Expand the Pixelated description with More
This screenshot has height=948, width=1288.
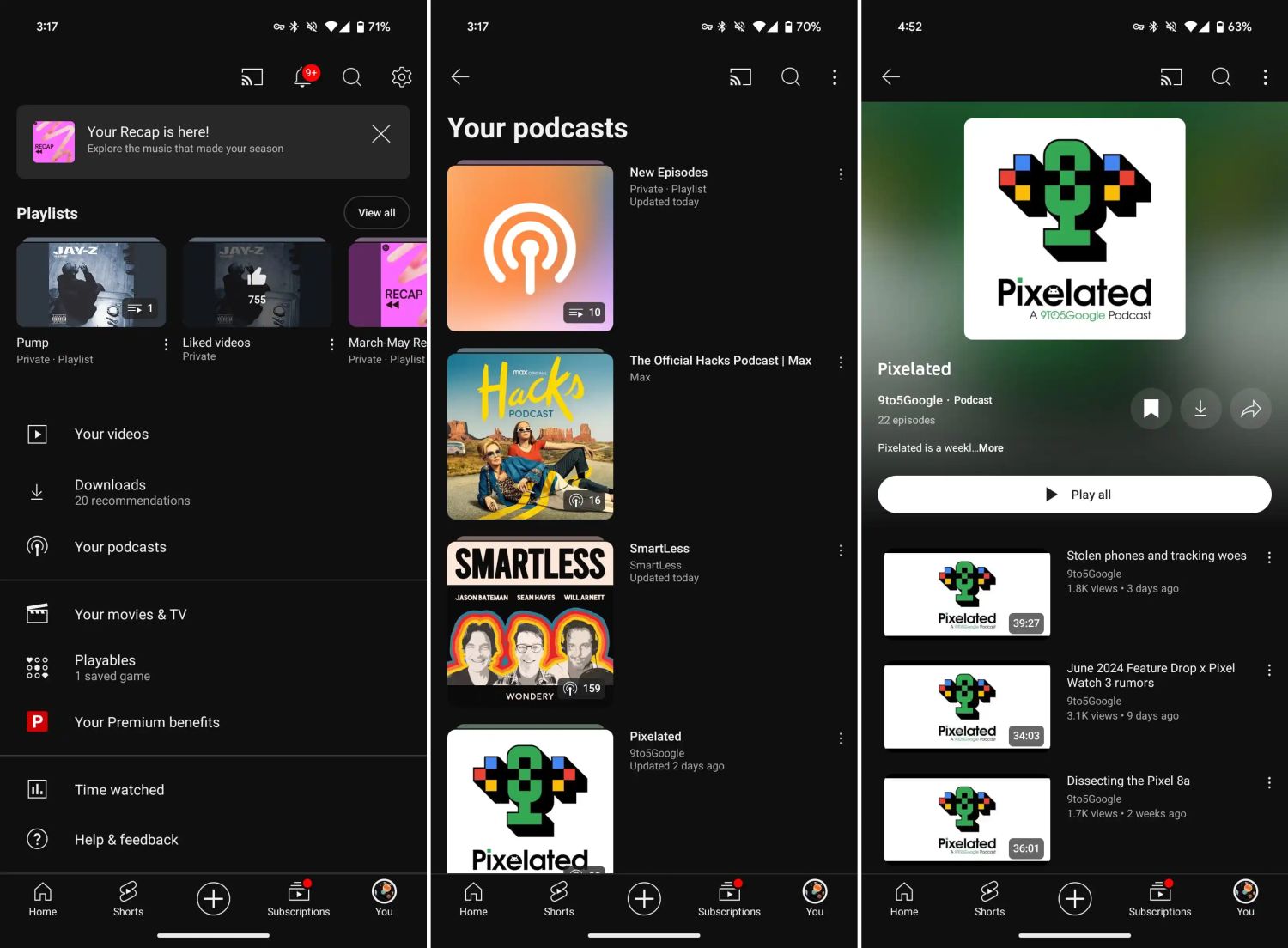click(991, 448)
